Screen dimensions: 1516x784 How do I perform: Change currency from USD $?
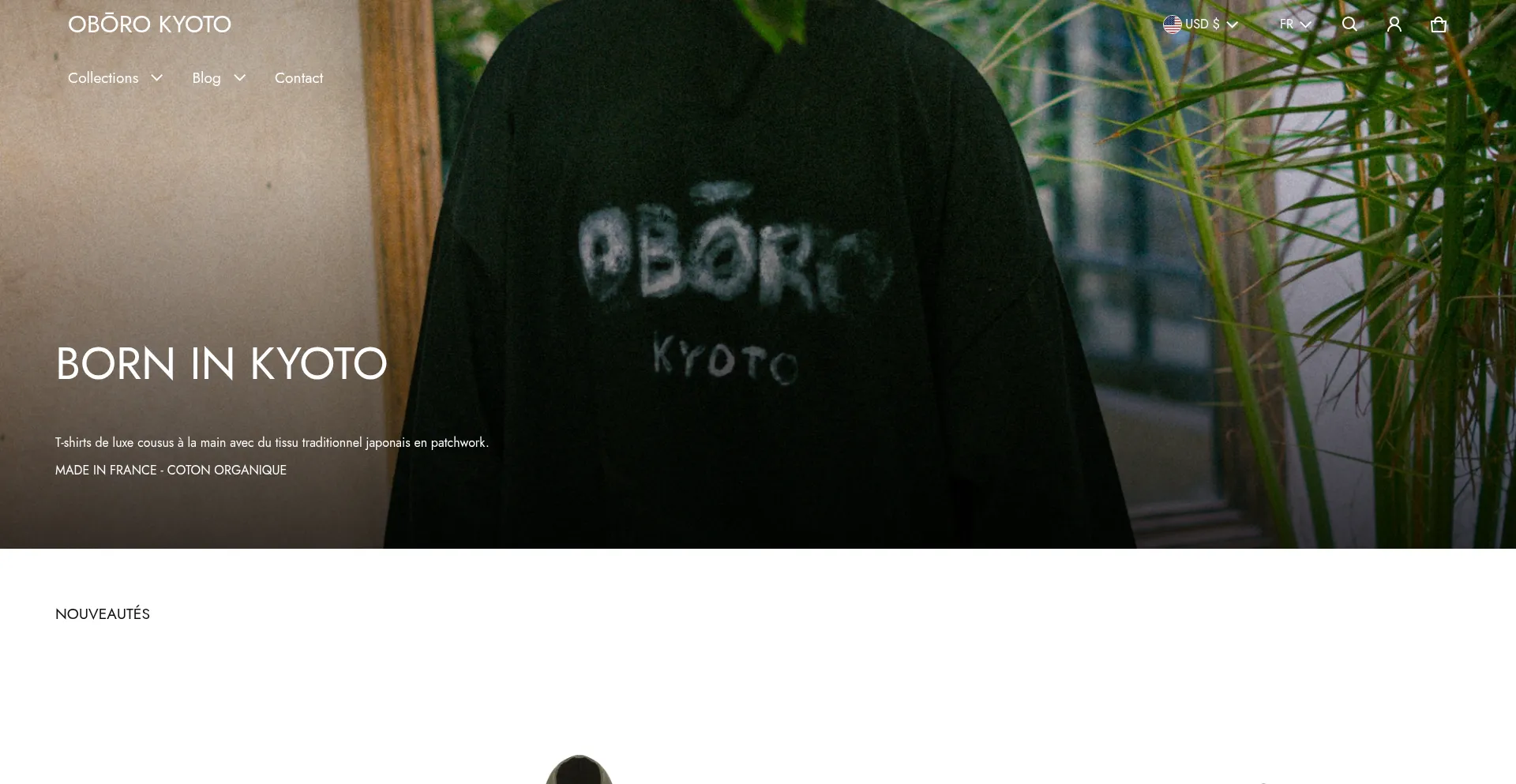[1200, 24]
